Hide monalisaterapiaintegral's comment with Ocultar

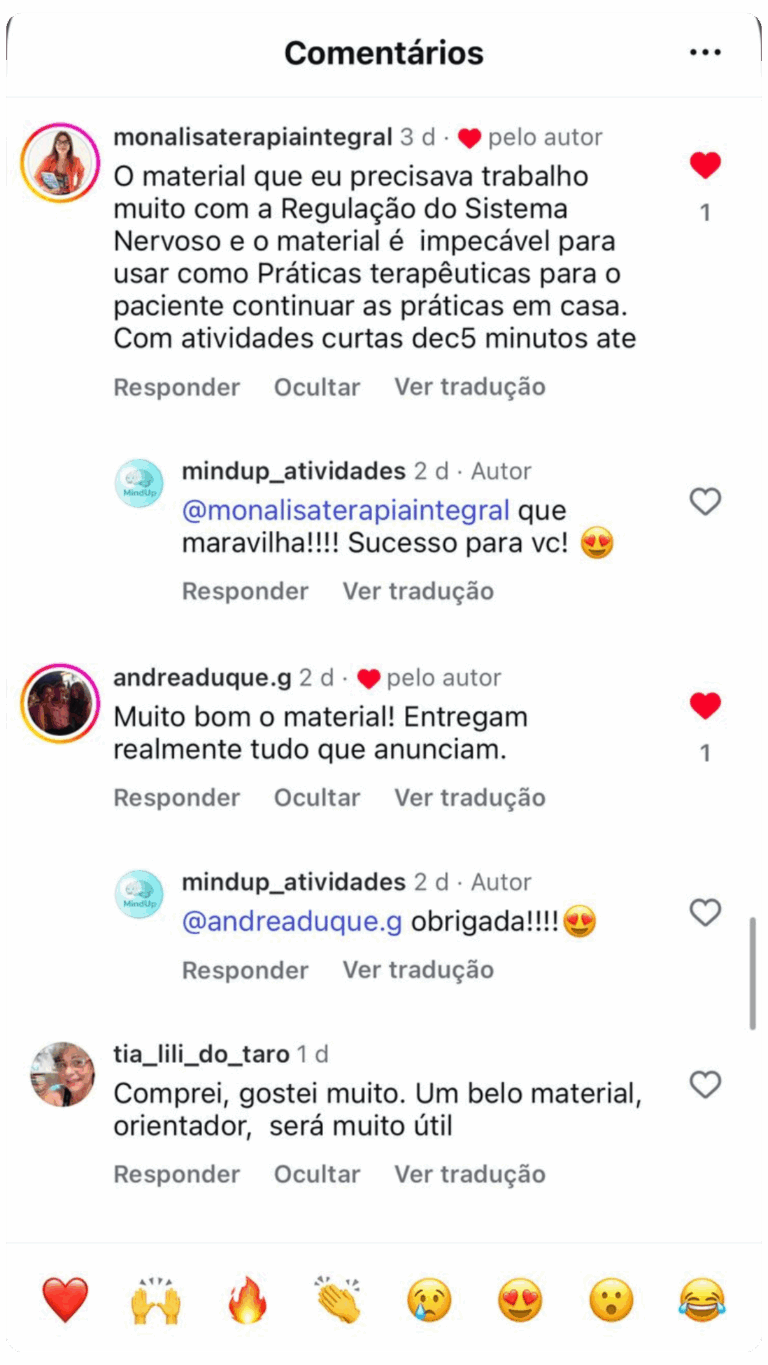pos(317,387)
